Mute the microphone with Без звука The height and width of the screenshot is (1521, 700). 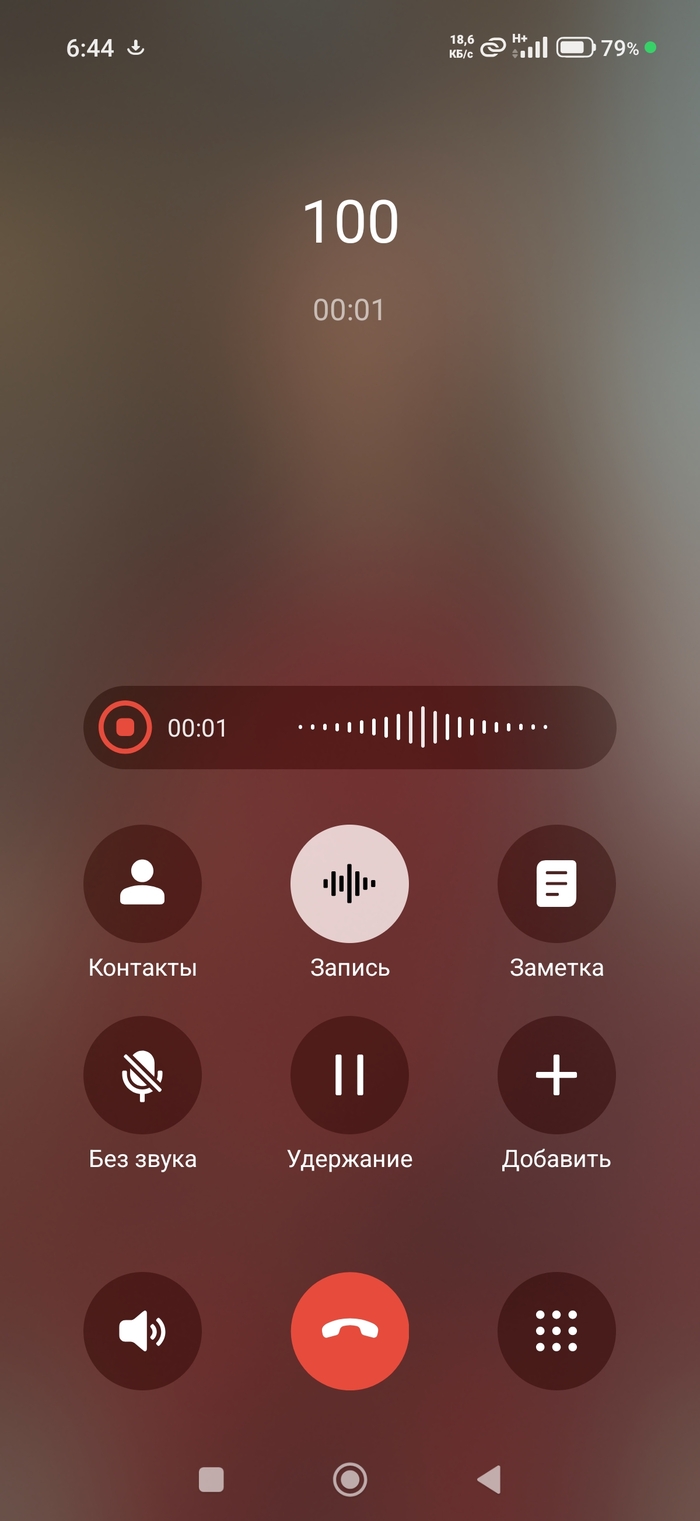click(x=142, y=1075)
